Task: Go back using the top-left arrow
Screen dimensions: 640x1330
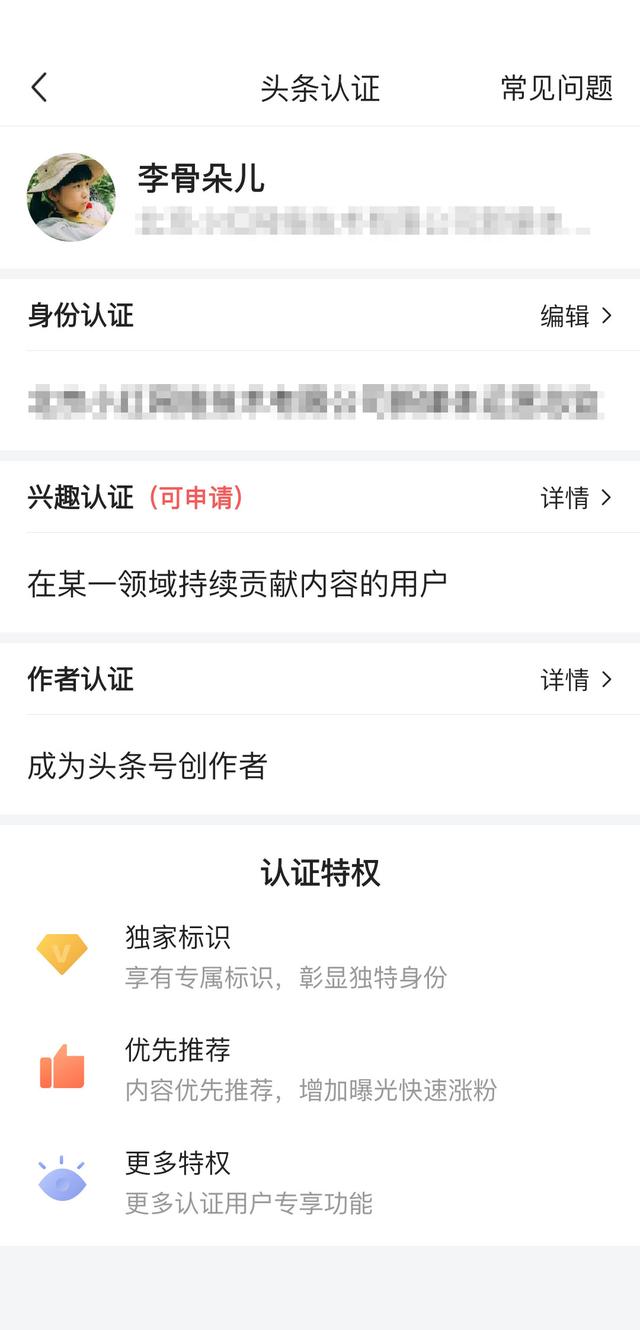Action: click(x=39, y=88)
